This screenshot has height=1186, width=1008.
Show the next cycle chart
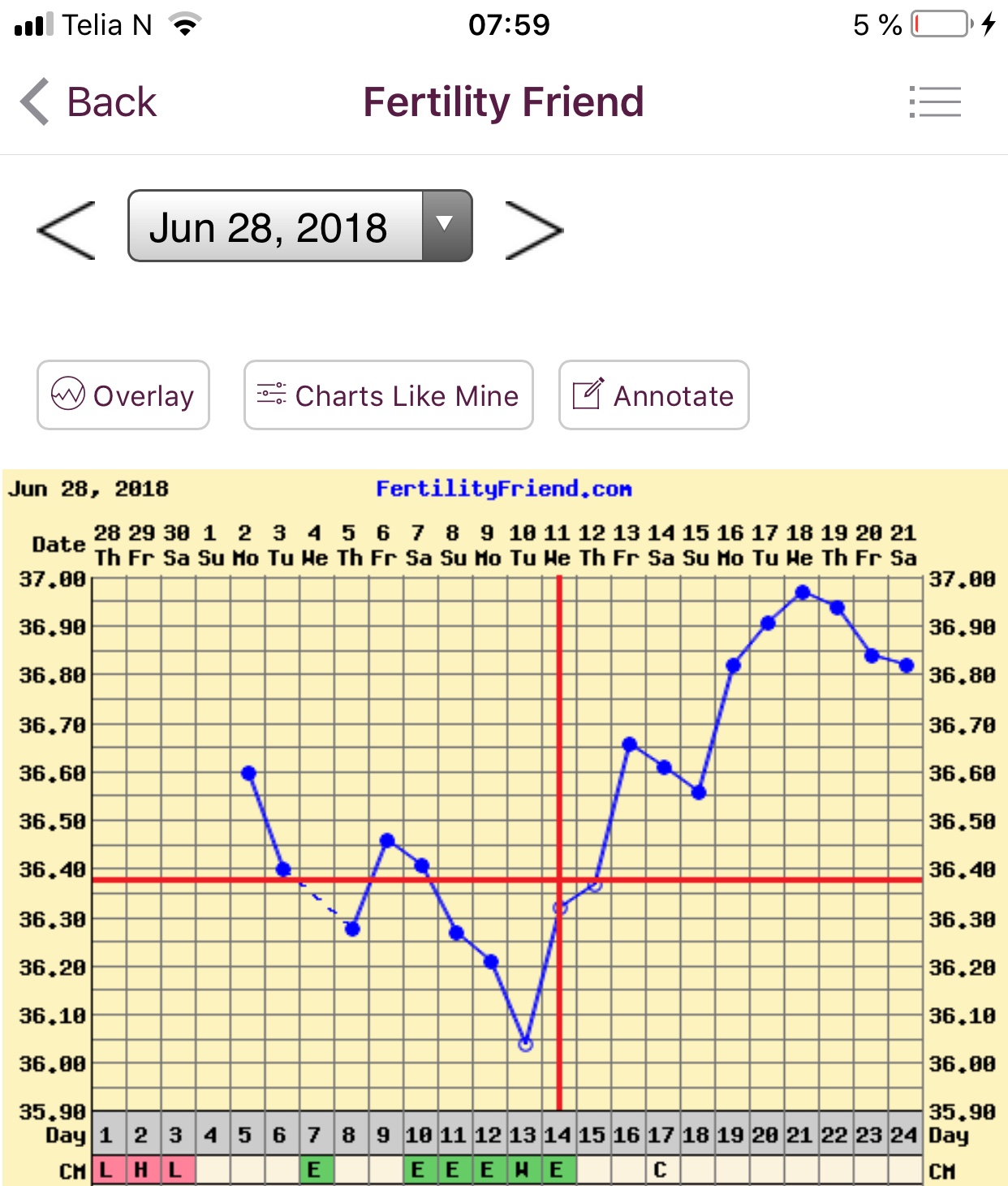(533, 231)
